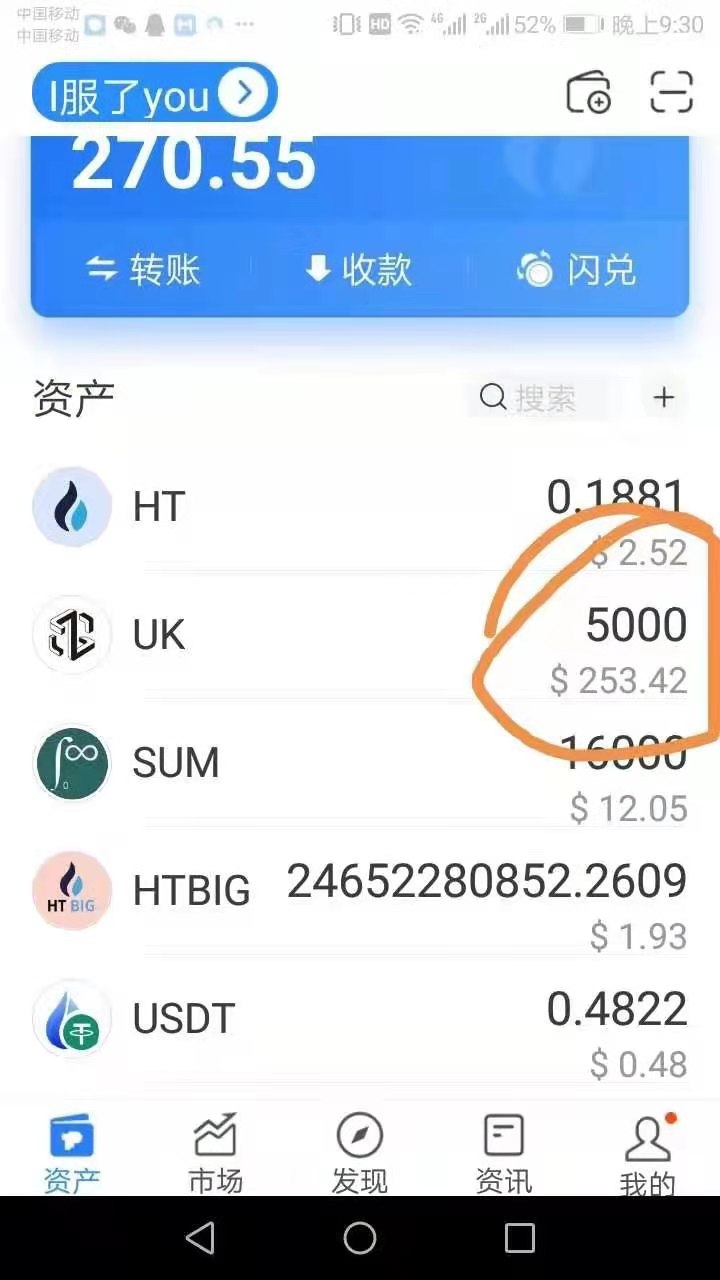The width and height of the screenshot is (720, 1280).
Task: Open the wallet switcher labeled I服了you
Action: click(154, 95)
